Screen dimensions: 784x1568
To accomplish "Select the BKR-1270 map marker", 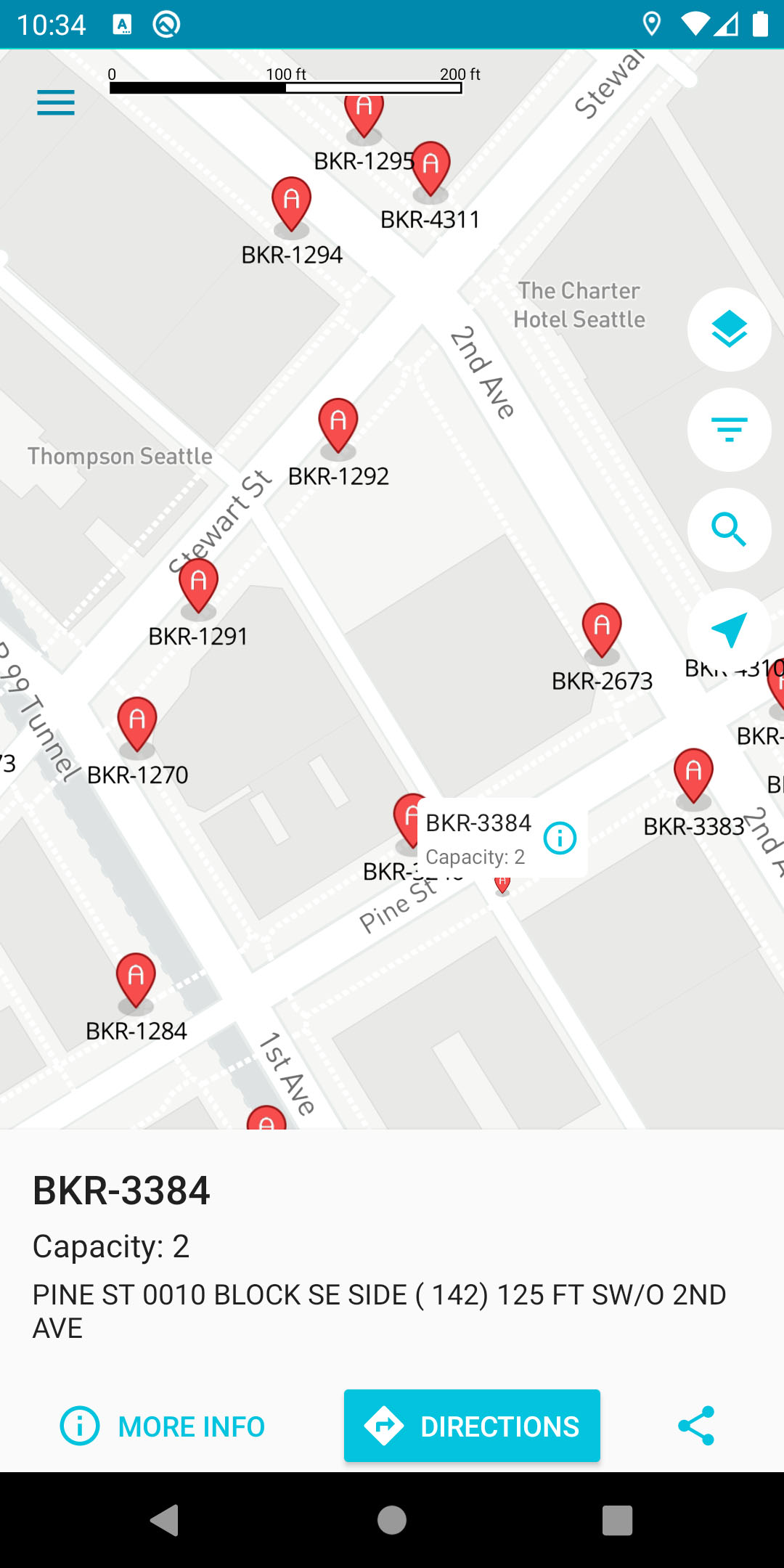I will click(137, 723).
